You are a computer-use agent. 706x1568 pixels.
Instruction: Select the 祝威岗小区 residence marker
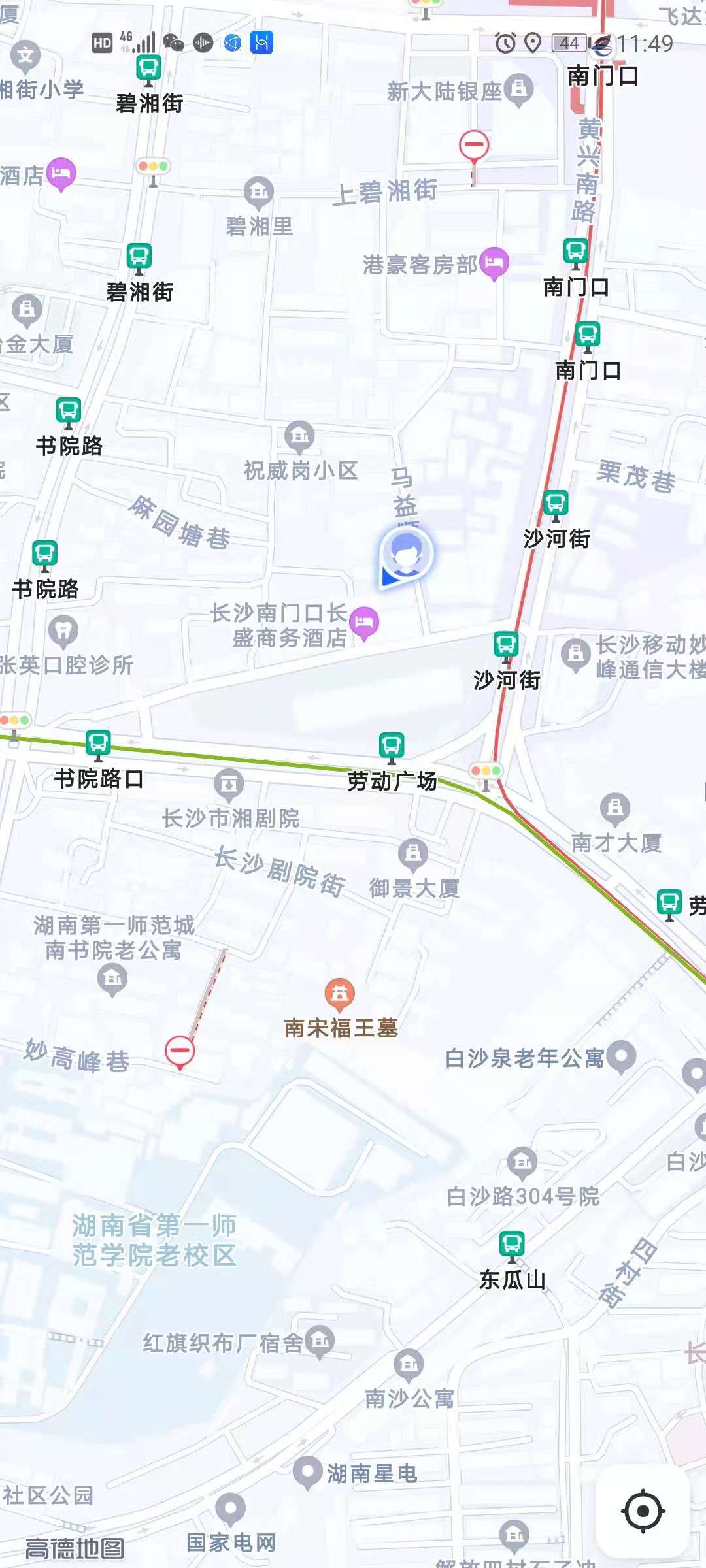pos(300,436)
